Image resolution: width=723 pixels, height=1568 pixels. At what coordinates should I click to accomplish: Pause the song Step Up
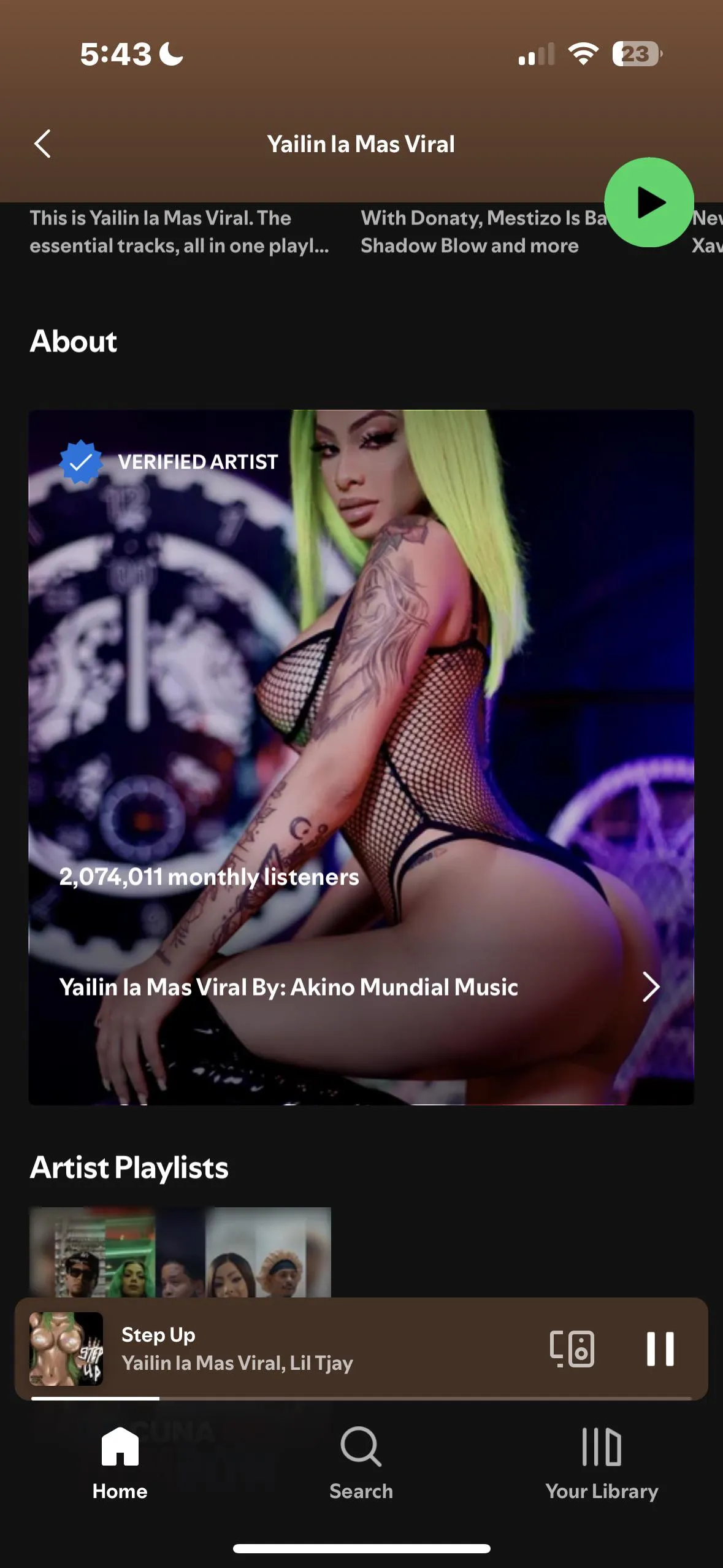(660, 1348)
